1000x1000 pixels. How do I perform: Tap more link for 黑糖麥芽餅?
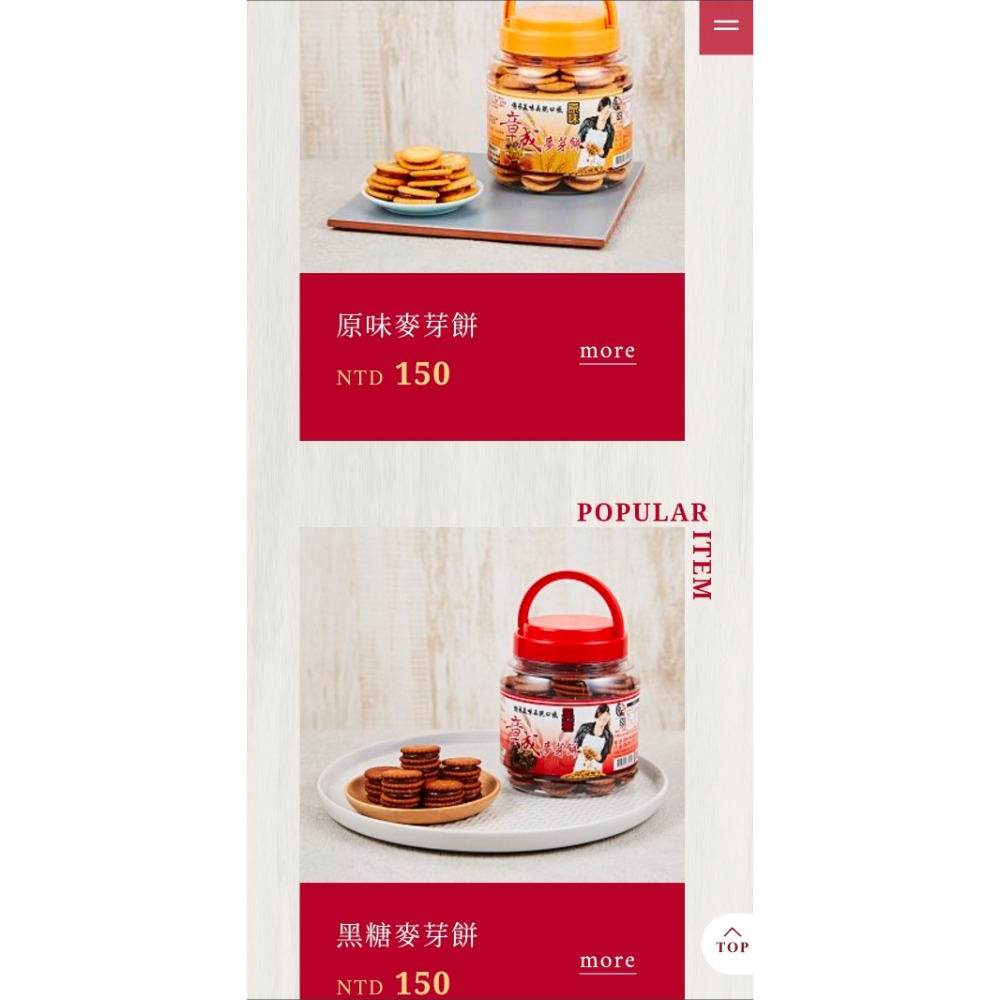click(x=607, y=962)
